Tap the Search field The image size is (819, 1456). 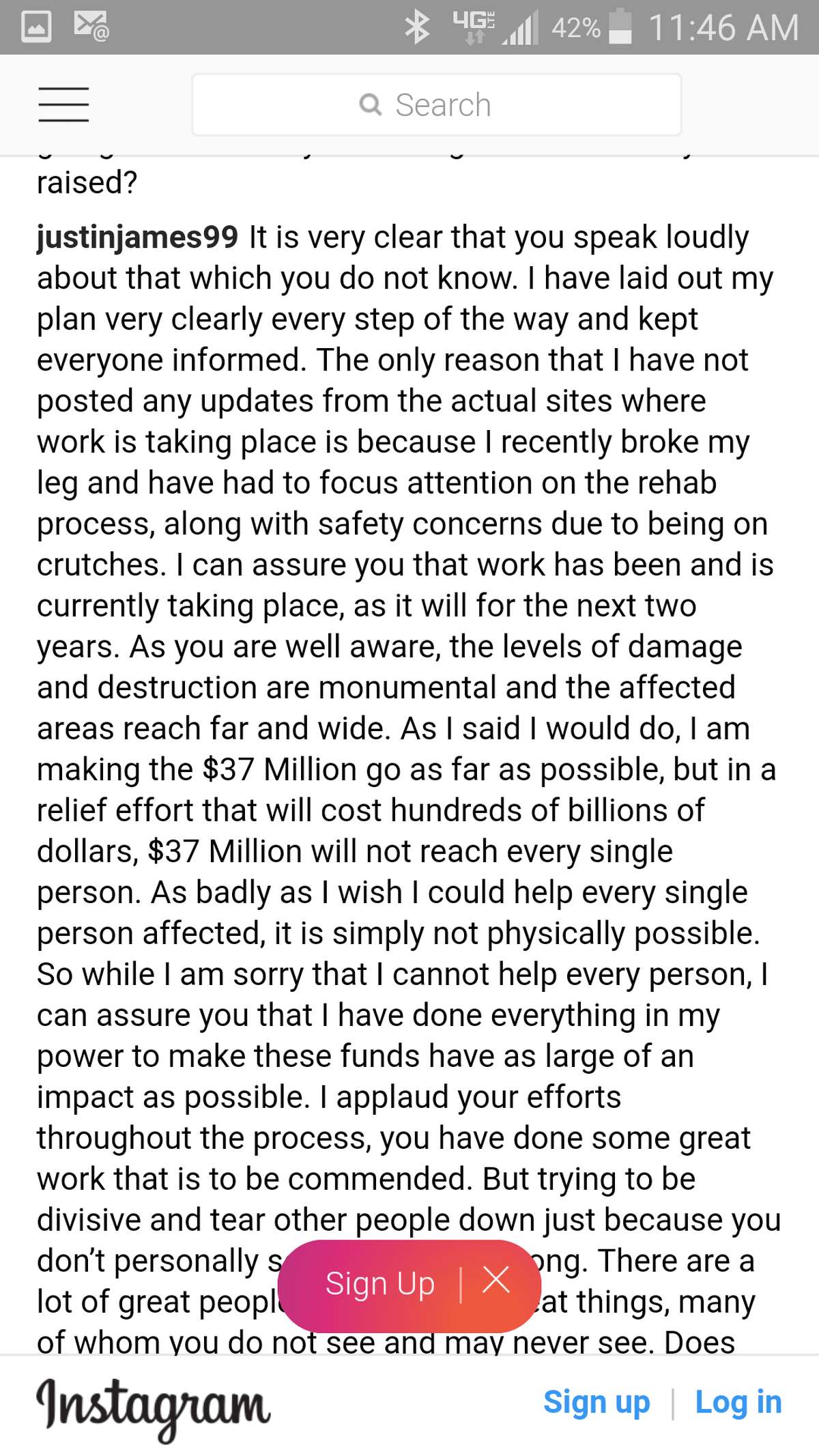pyautogui.click(x=437, y=104)
